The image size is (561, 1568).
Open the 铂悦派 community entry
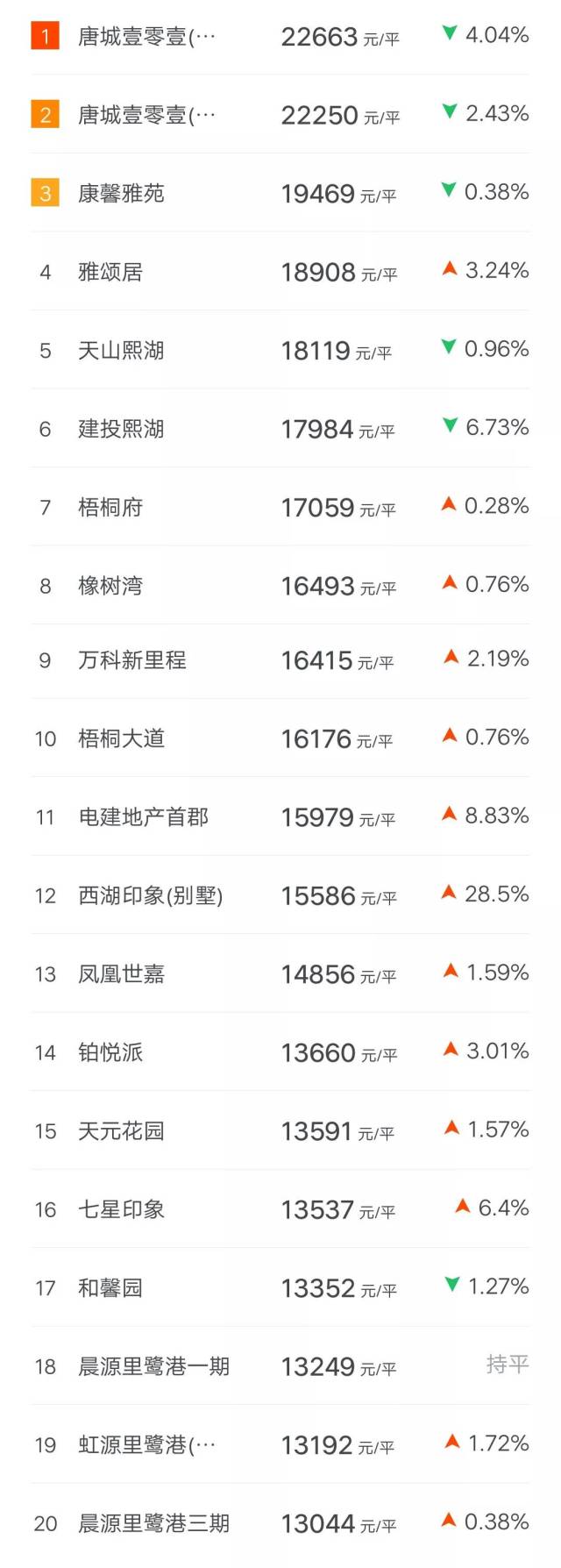click(x=110, y=1052)
